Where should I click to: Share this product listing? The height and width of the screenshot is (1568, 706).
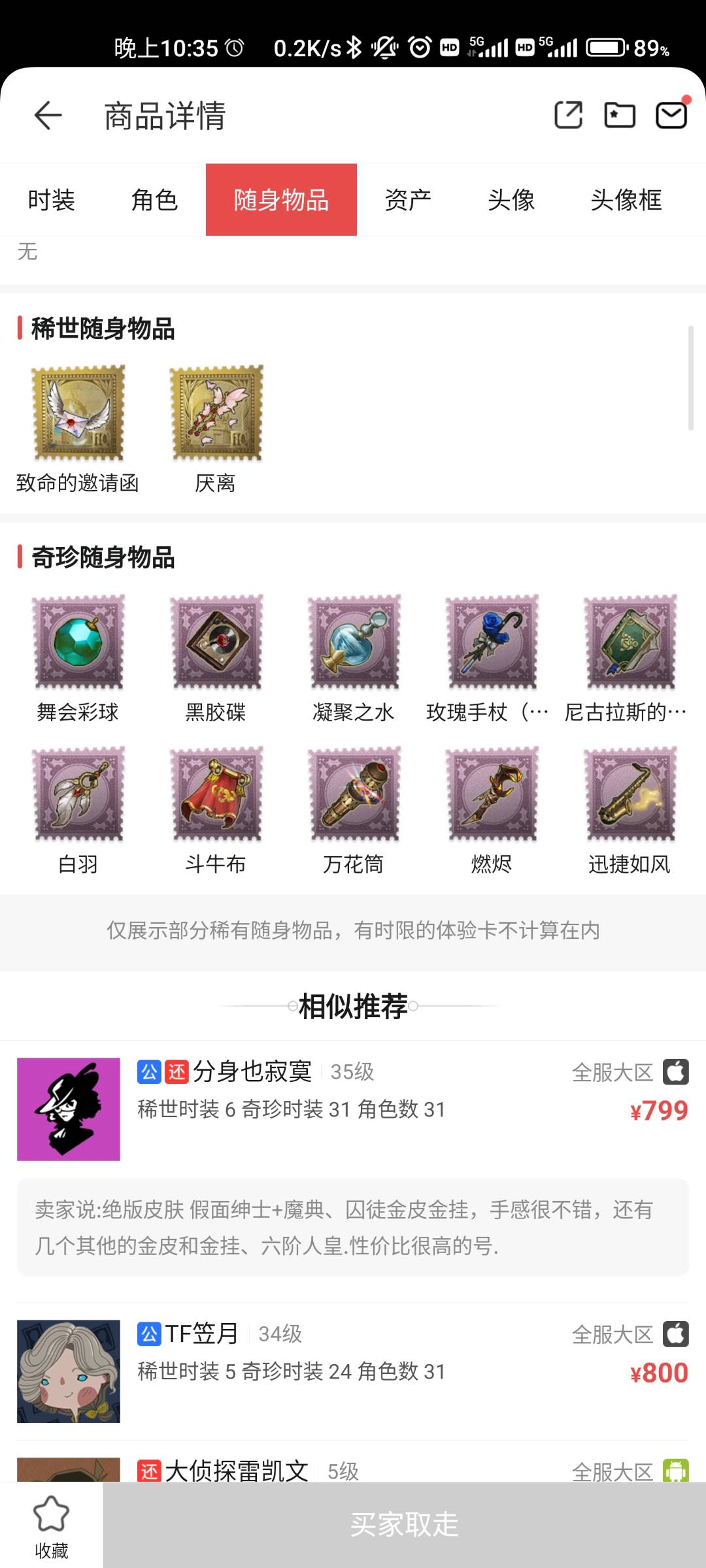(568, 116)
